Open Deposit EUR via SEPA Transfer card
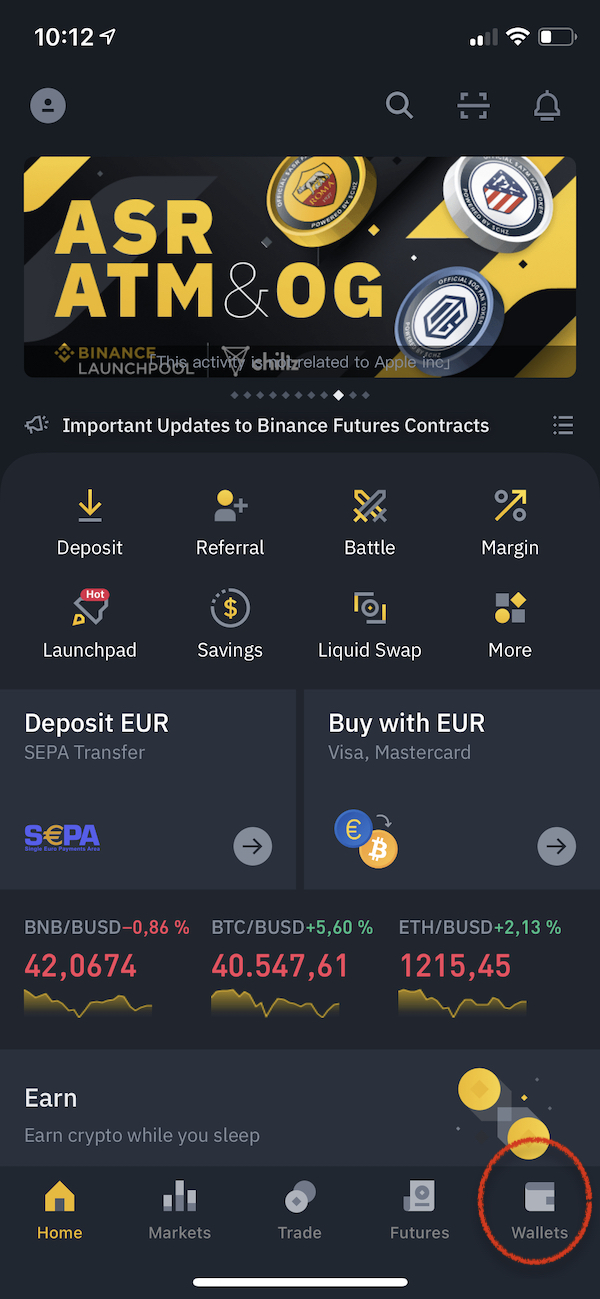600x1299 pixels. click(148, 788)
